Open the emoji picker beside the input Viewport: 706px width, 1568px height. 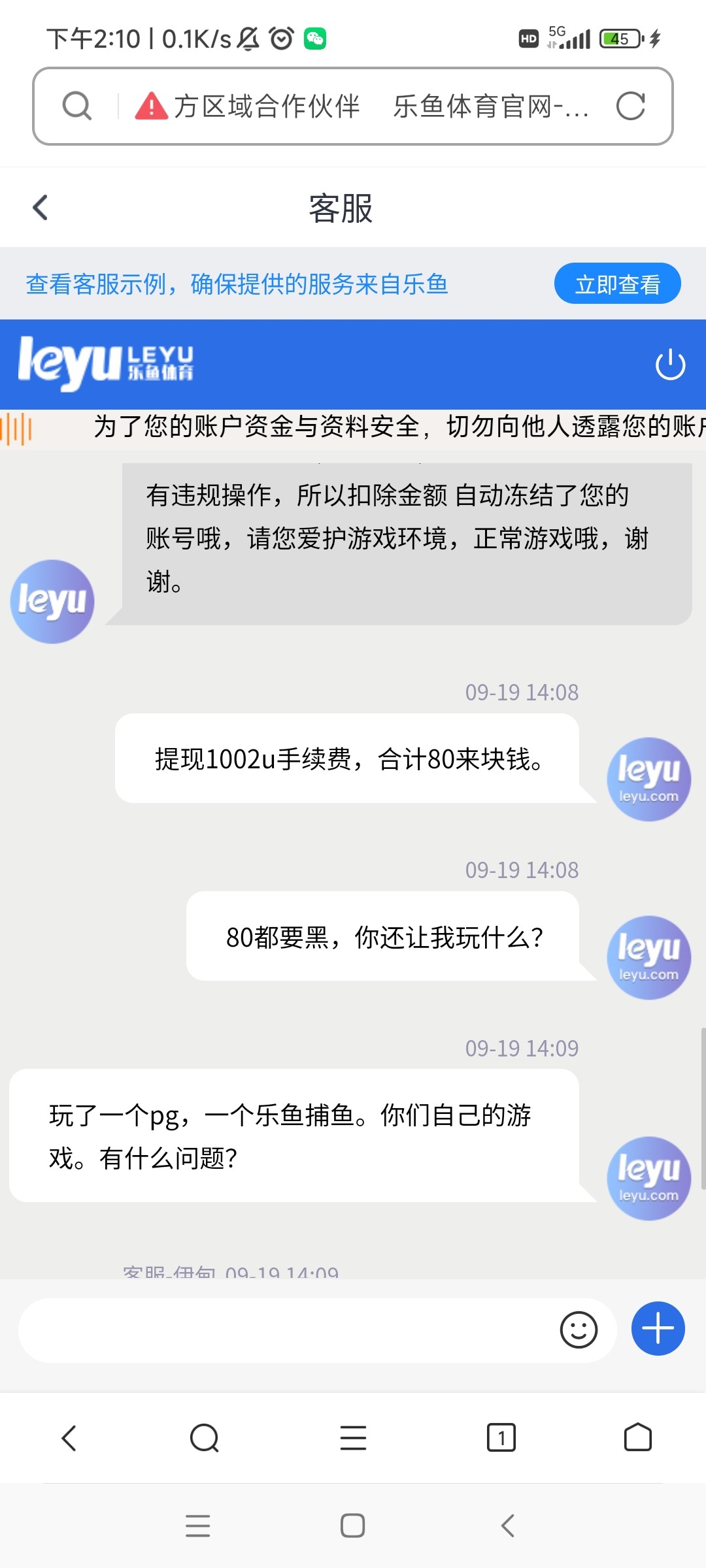pos(578,1329)
